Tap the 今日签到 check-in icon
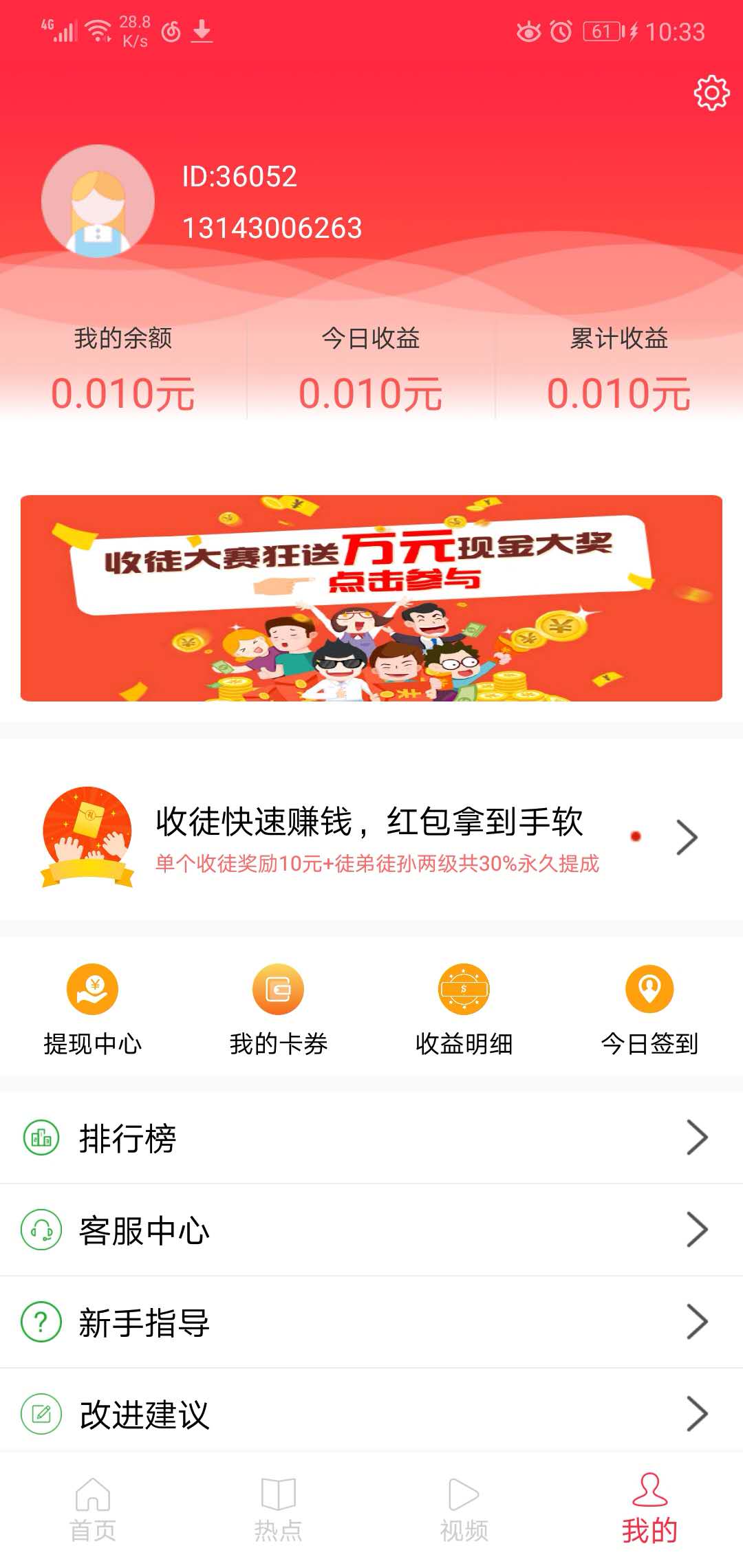This screenshot has height=1568, width=743. click(649, 988)
